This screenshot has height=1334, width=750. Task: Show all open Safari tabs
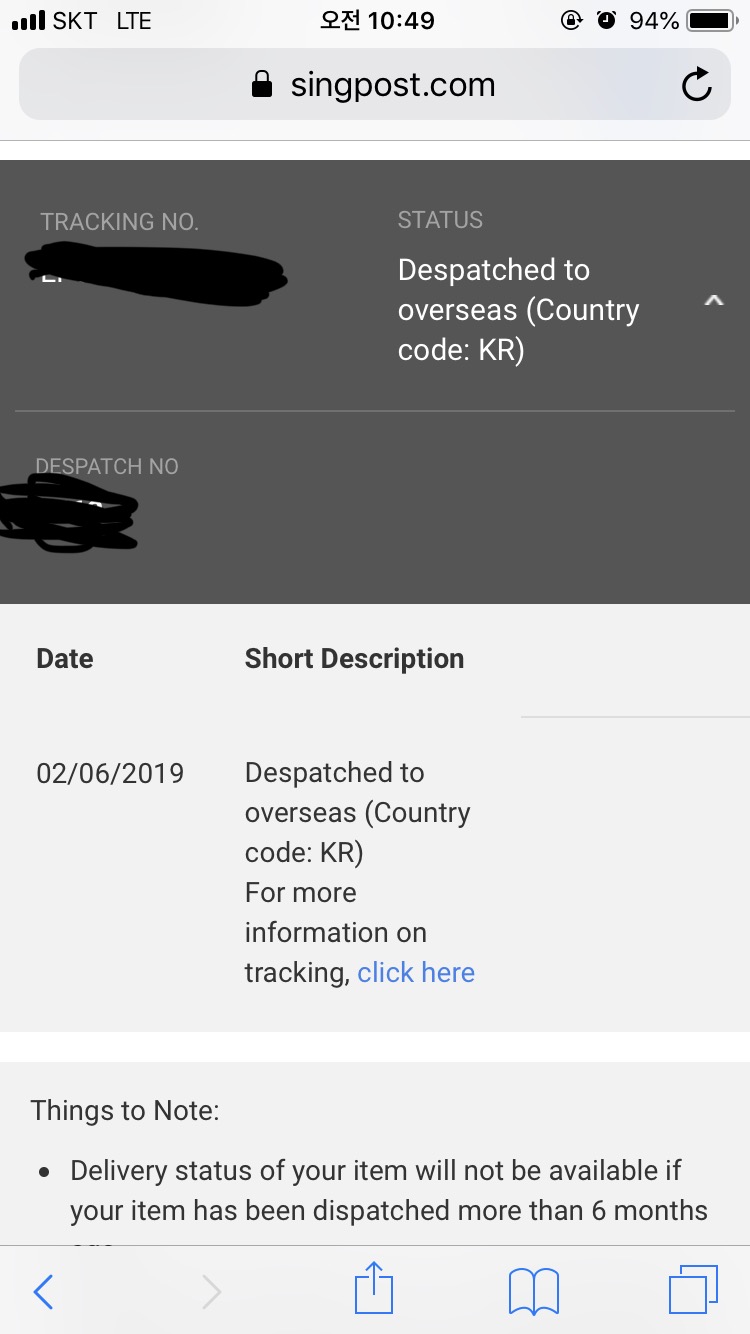(x=693, y=1290)
